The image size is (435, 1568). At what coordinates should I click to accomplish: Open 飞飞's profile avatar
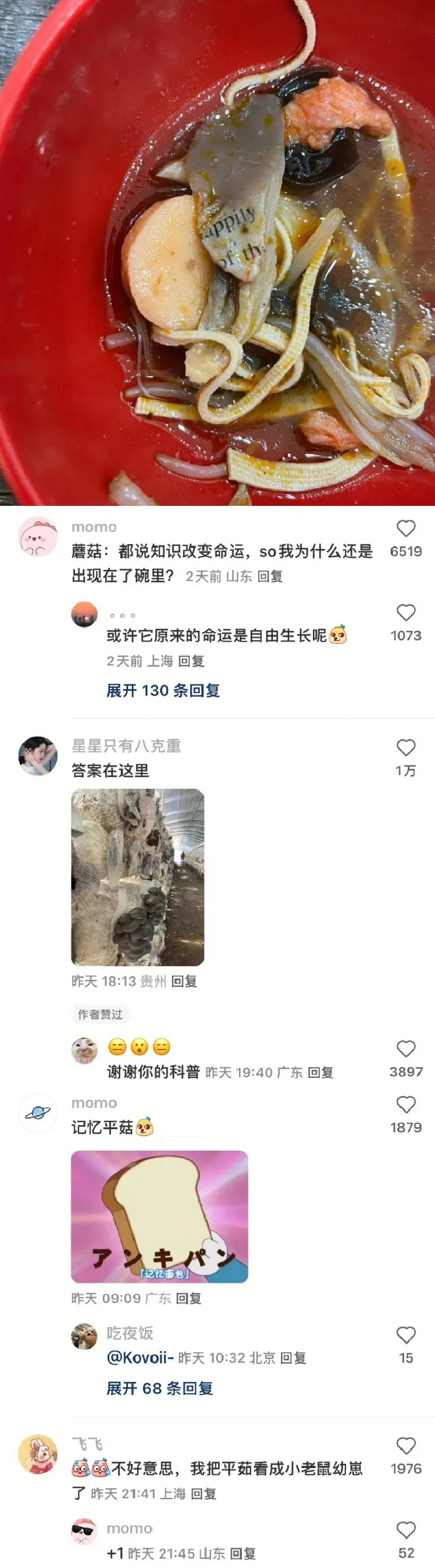[x=38, y=1454]
